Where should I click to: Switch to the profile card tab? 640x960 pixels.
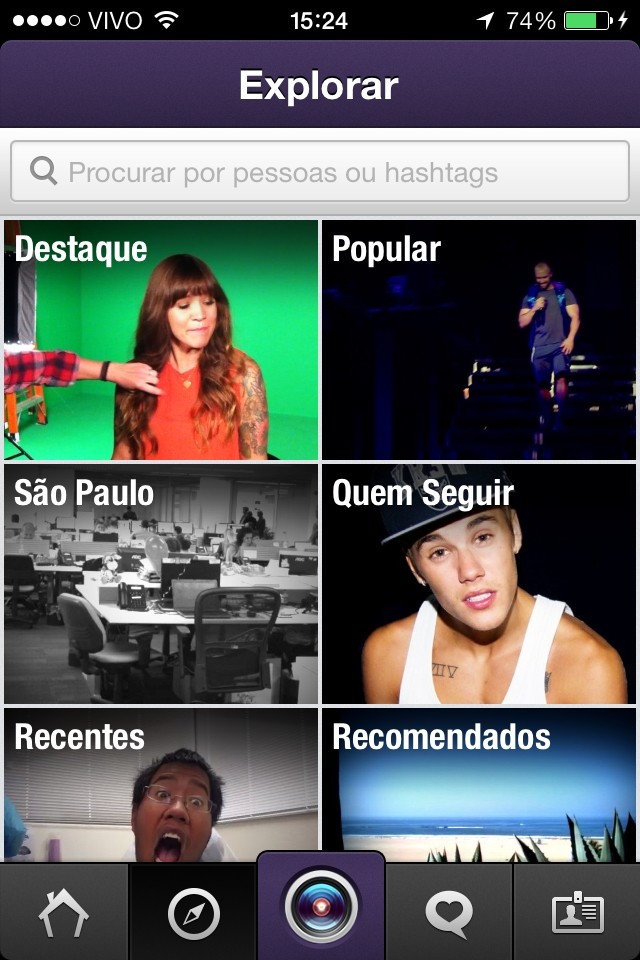(x=577, y=912)
